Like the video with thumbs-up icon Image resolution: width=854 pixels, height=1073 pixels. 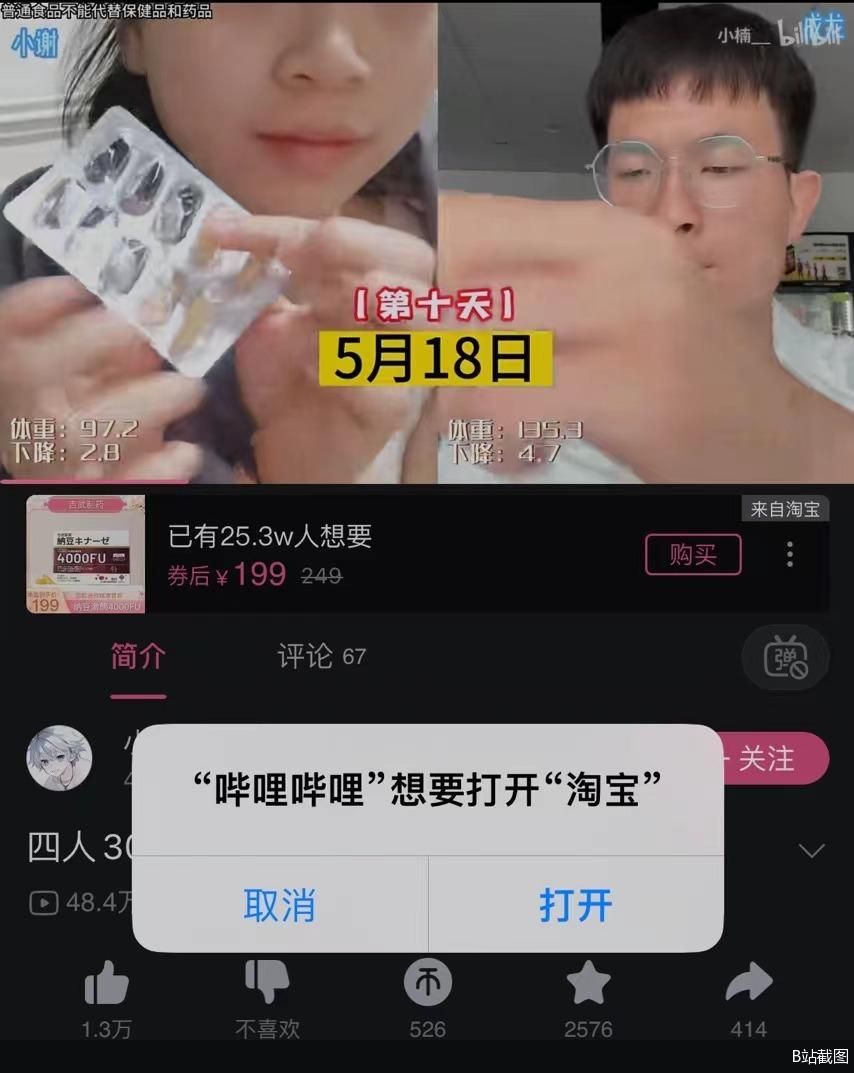click(x=106, y=985)
